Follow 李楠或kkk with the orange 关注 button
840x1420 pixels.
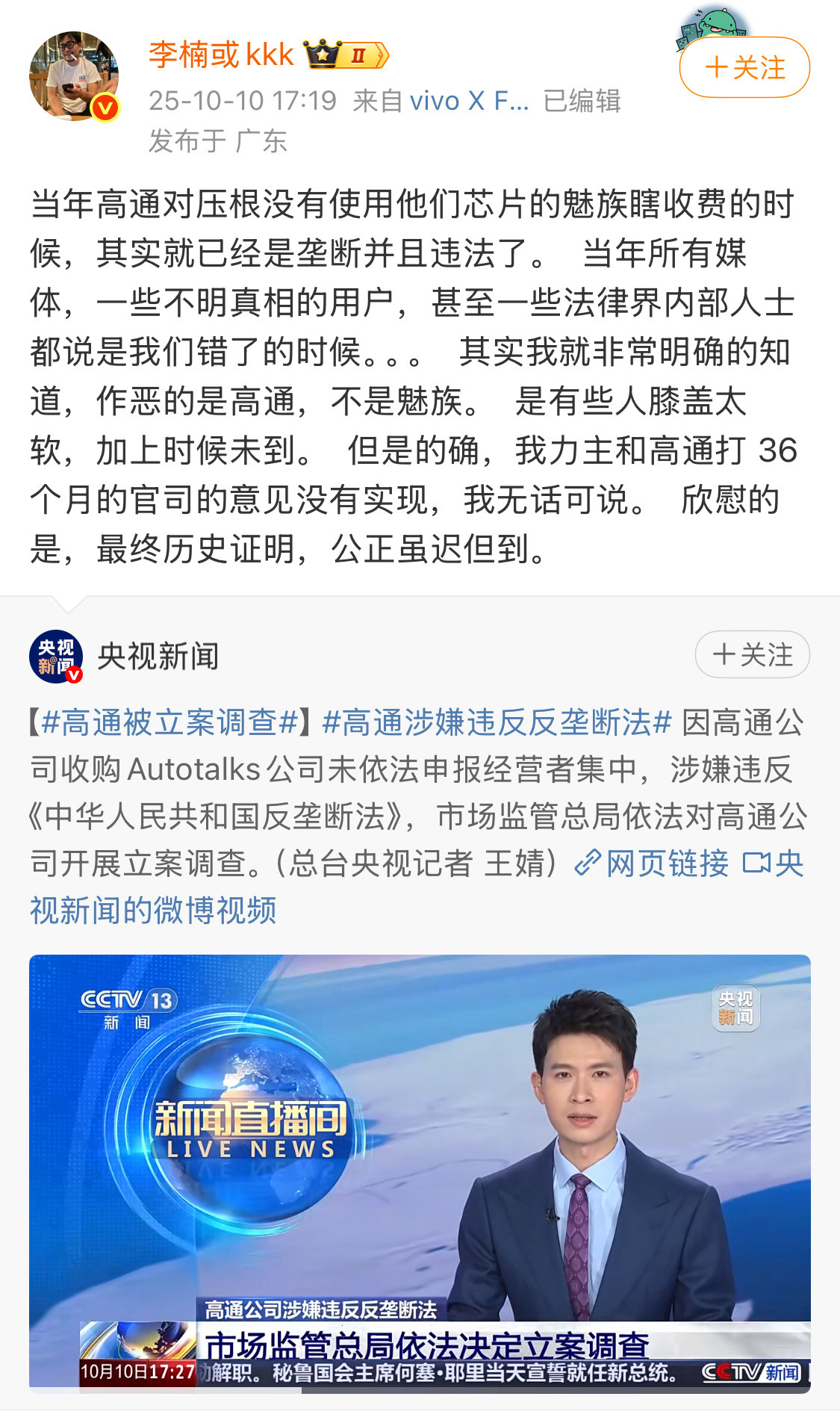pos(744,68)
